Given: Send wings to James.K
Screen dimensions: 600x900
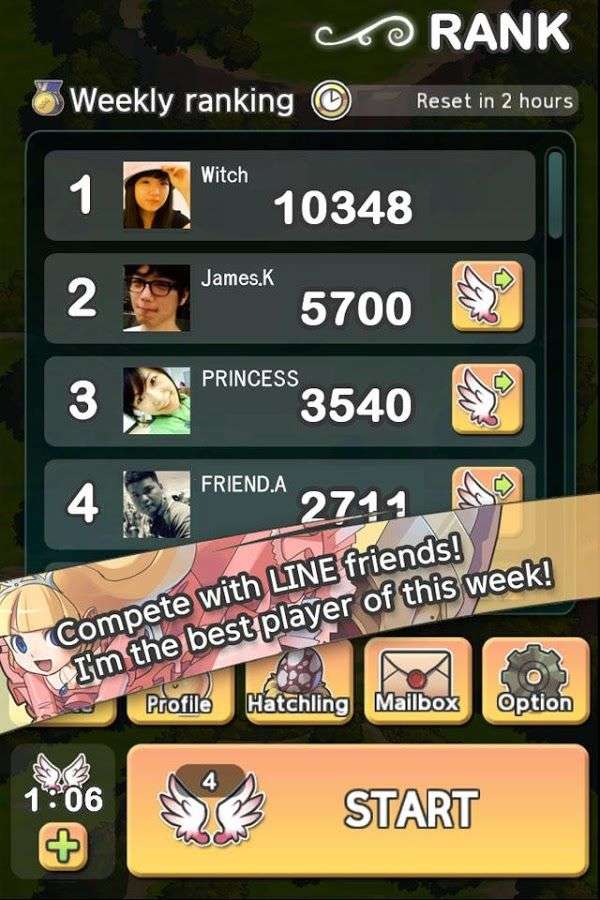Looking at the screenshot, I should point(487,297).
